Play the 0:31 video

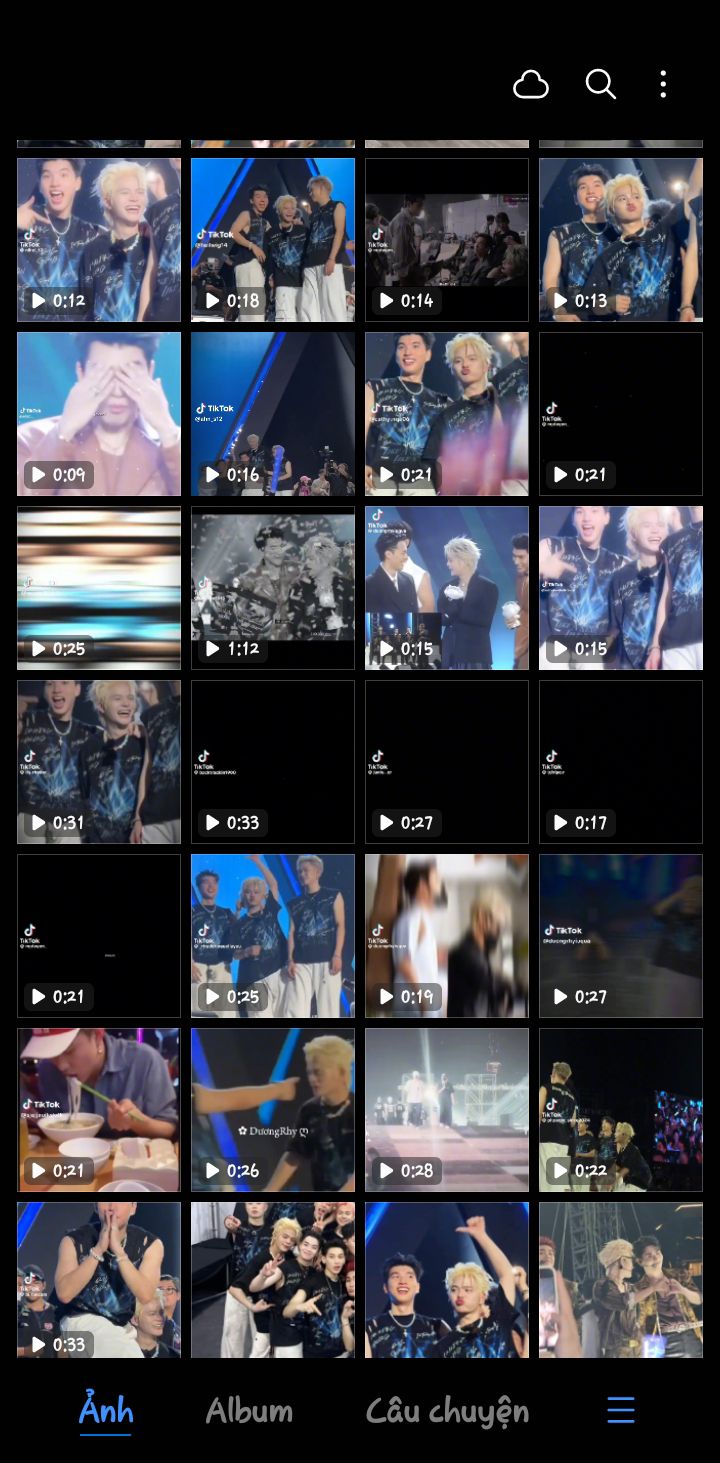point(99,761)
